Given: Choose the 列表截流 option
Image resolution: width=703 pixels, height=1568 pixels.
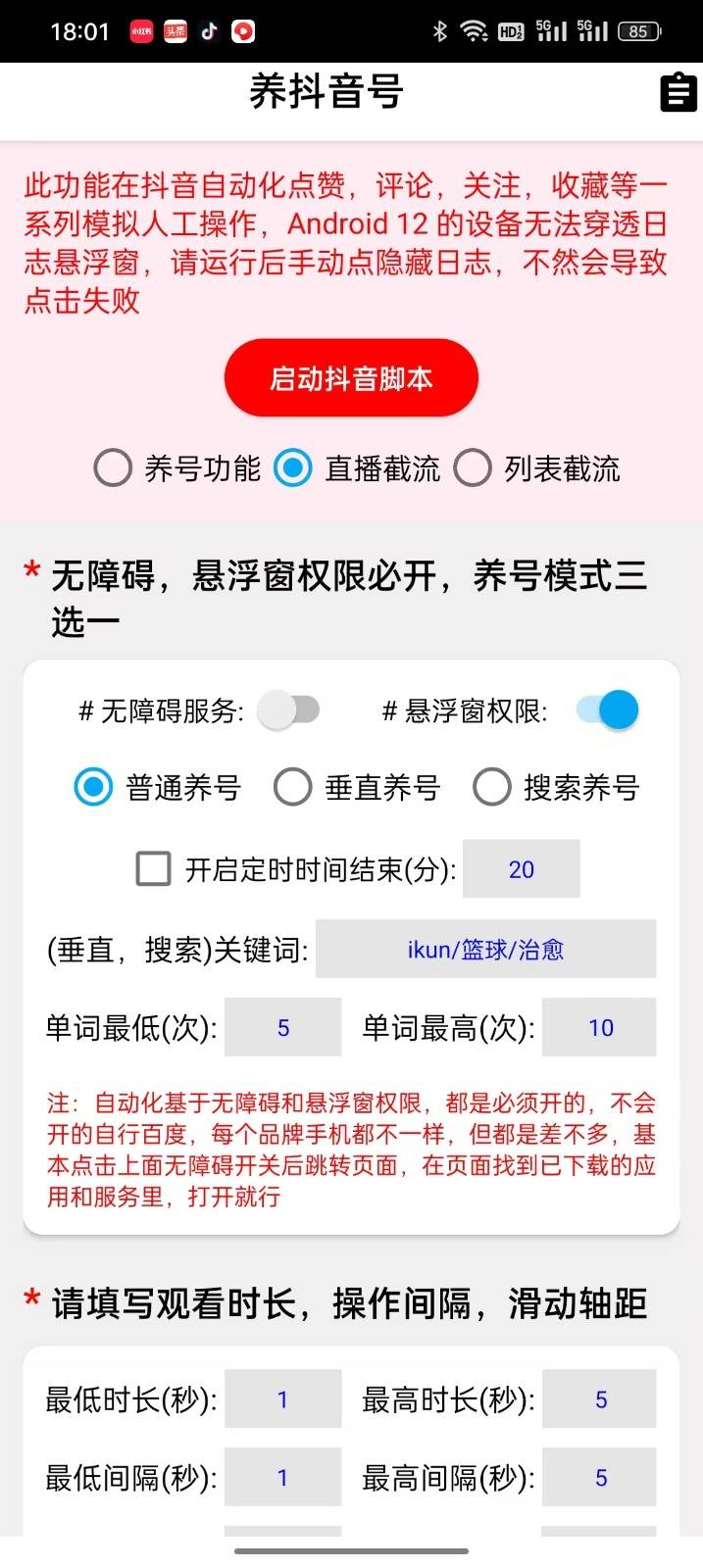Looking at the screenshot, I should pyautogui.click(x=473, y=468).
